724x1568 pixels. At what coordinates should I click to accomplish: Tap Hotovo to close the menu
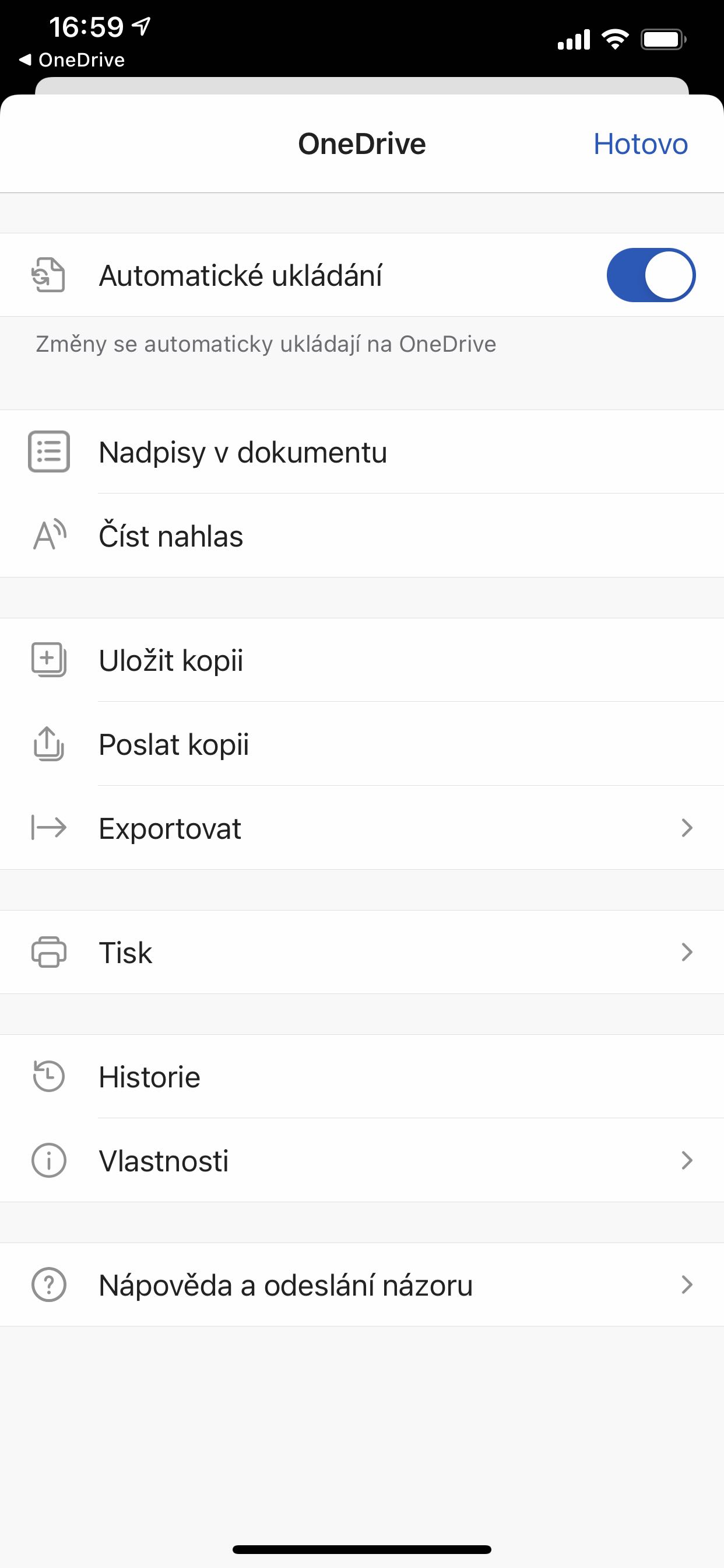point(640,144)
